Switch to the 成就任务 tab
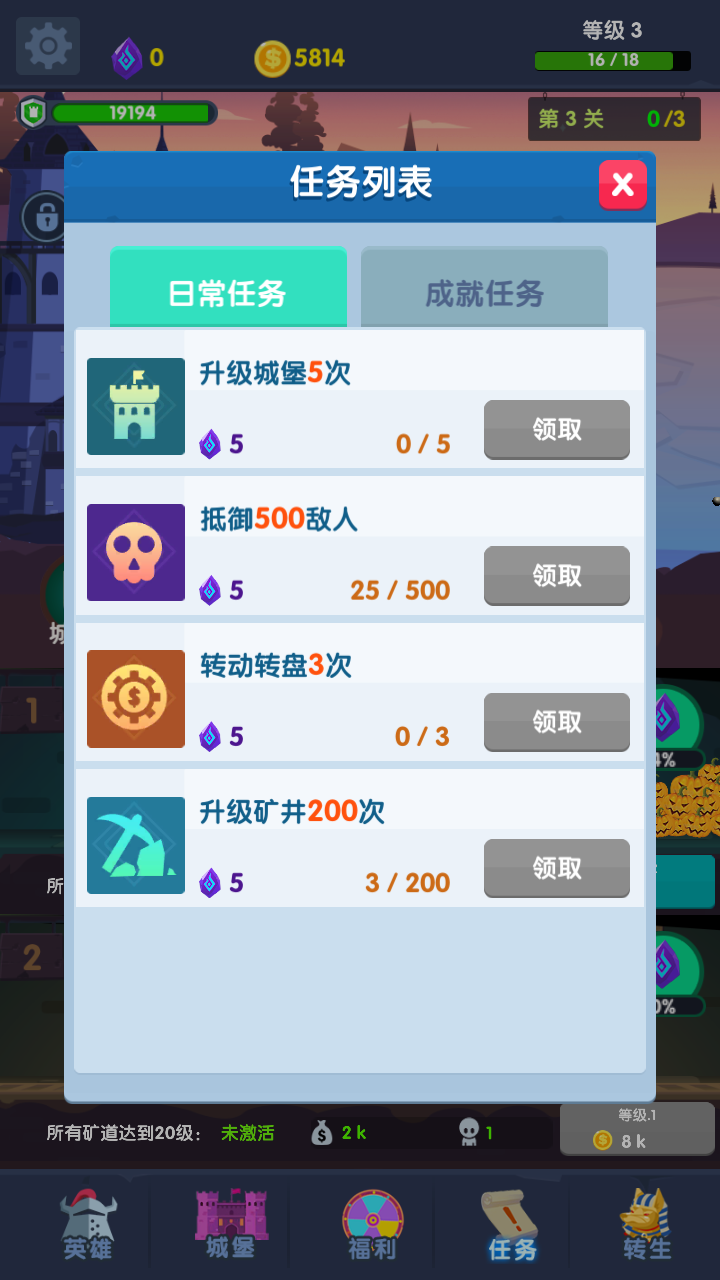 484,291
